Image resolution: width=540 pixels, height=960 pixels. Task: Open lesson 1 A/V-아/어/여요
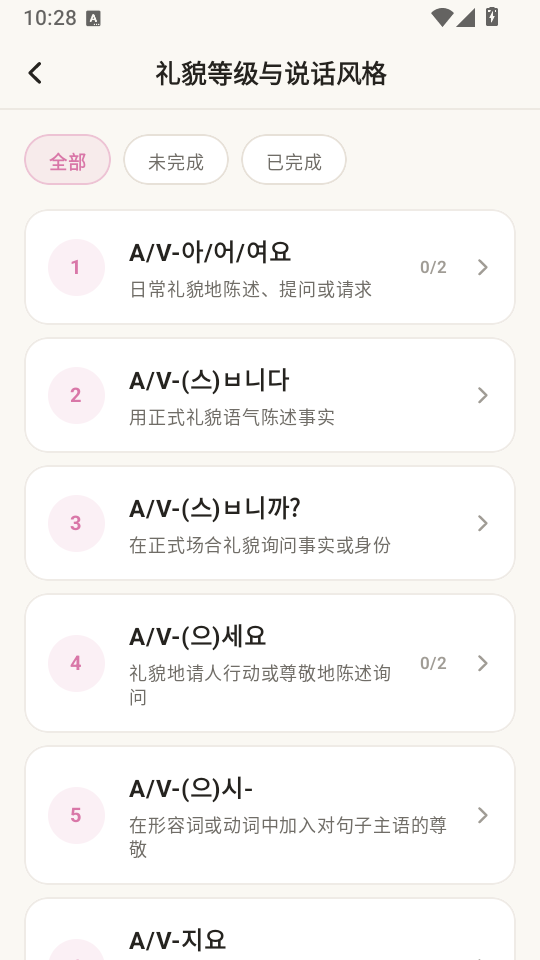[270, 267]
